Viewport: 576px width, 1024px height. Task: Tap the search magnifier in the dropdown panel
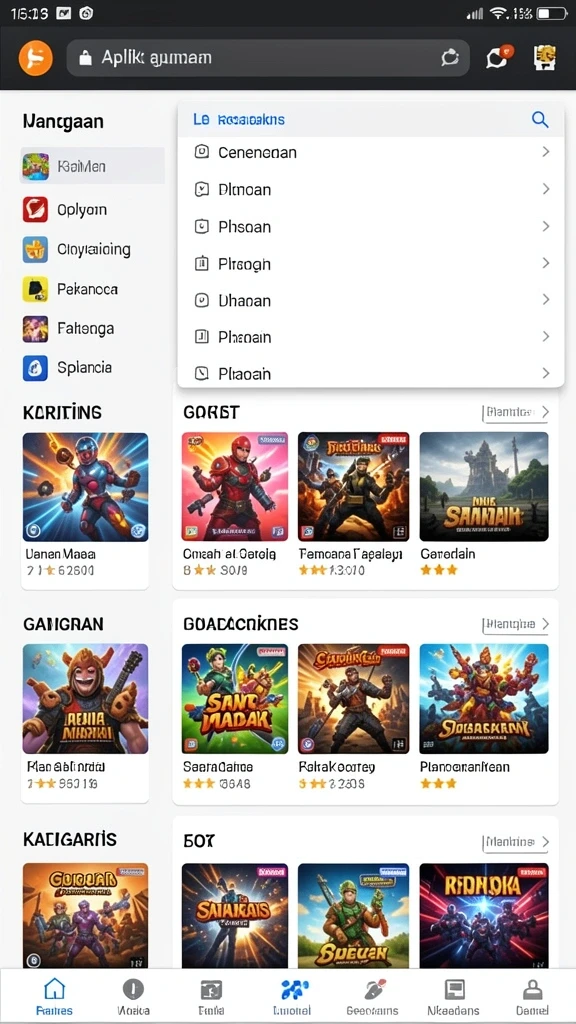click(x=539, y=120)
